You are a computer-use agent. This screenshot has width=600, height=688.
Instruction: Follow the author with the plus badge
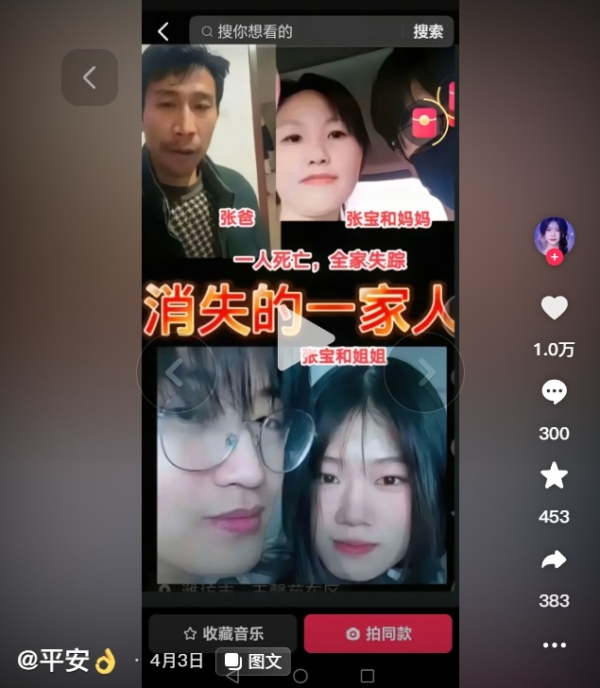(554, 258)
